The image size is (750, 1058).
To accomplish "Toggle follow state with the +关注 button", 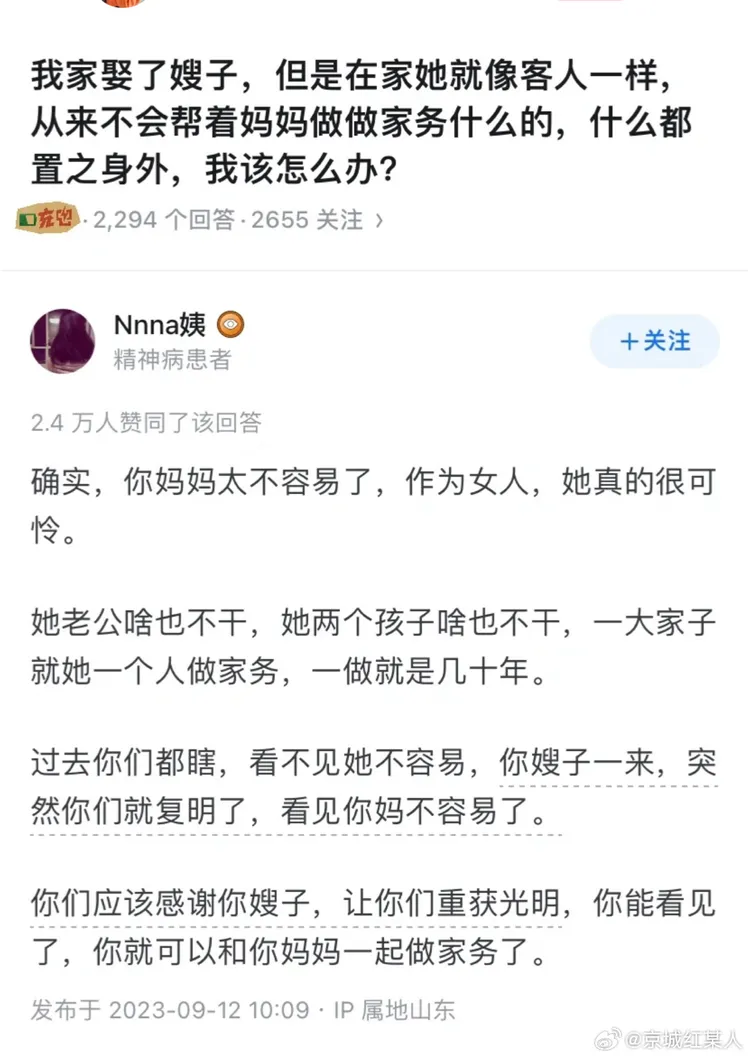I will (654, 341).
